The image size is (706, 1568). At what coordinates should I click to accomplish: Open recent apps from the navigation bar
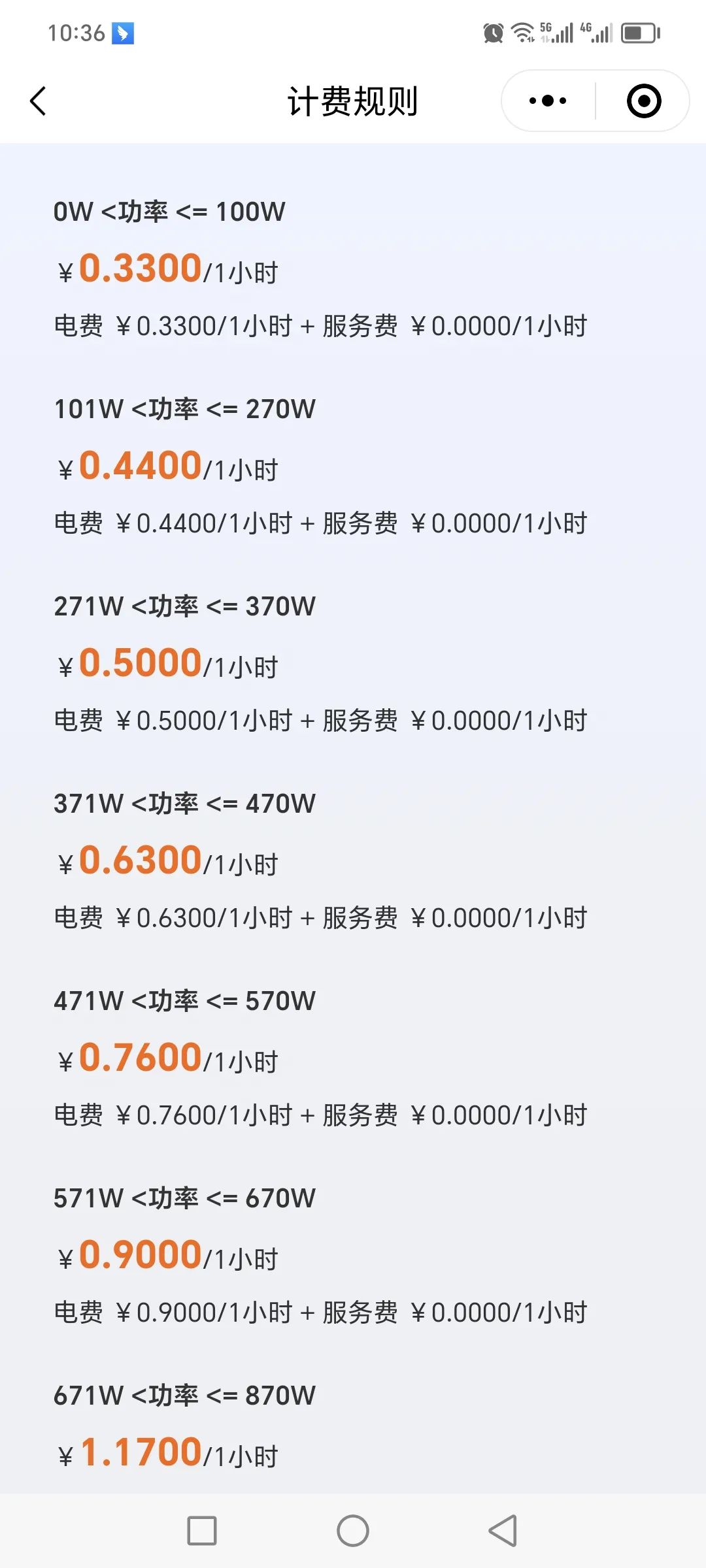pos(202,1531)
